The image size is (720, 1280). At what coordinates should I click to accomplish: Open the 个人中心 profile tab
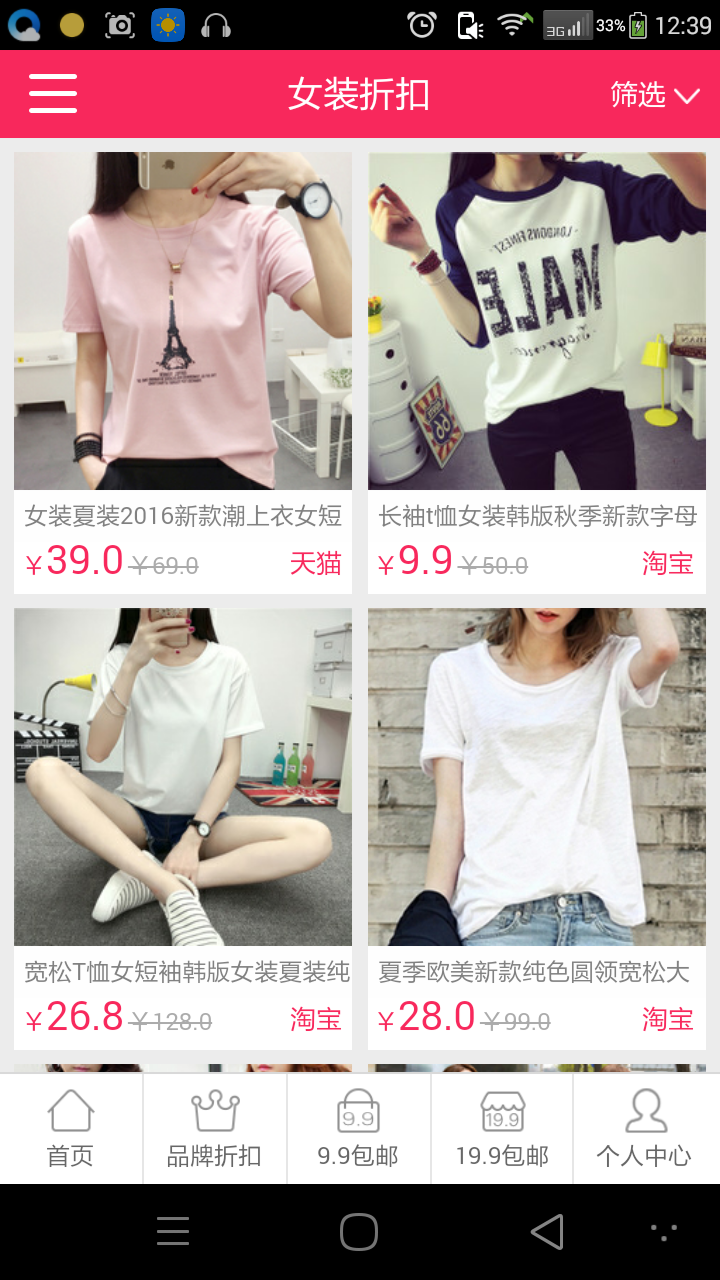645,1130
